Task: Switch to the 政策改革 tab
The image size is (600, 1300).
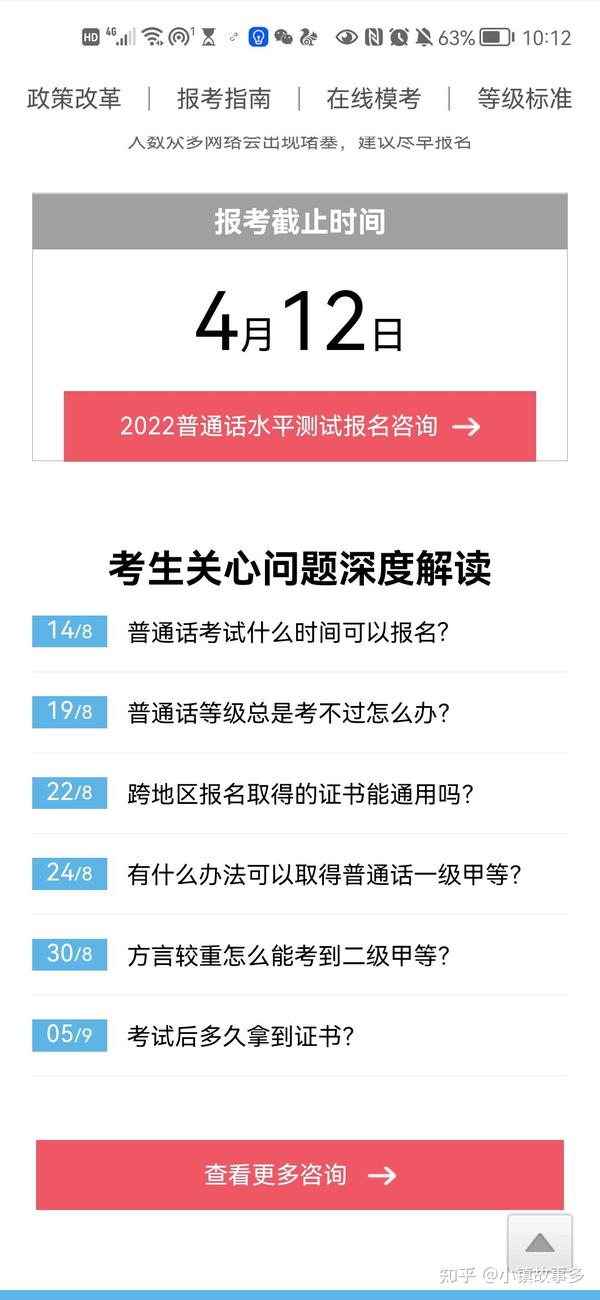Action: pyautogui.click(x=74, y=99)
